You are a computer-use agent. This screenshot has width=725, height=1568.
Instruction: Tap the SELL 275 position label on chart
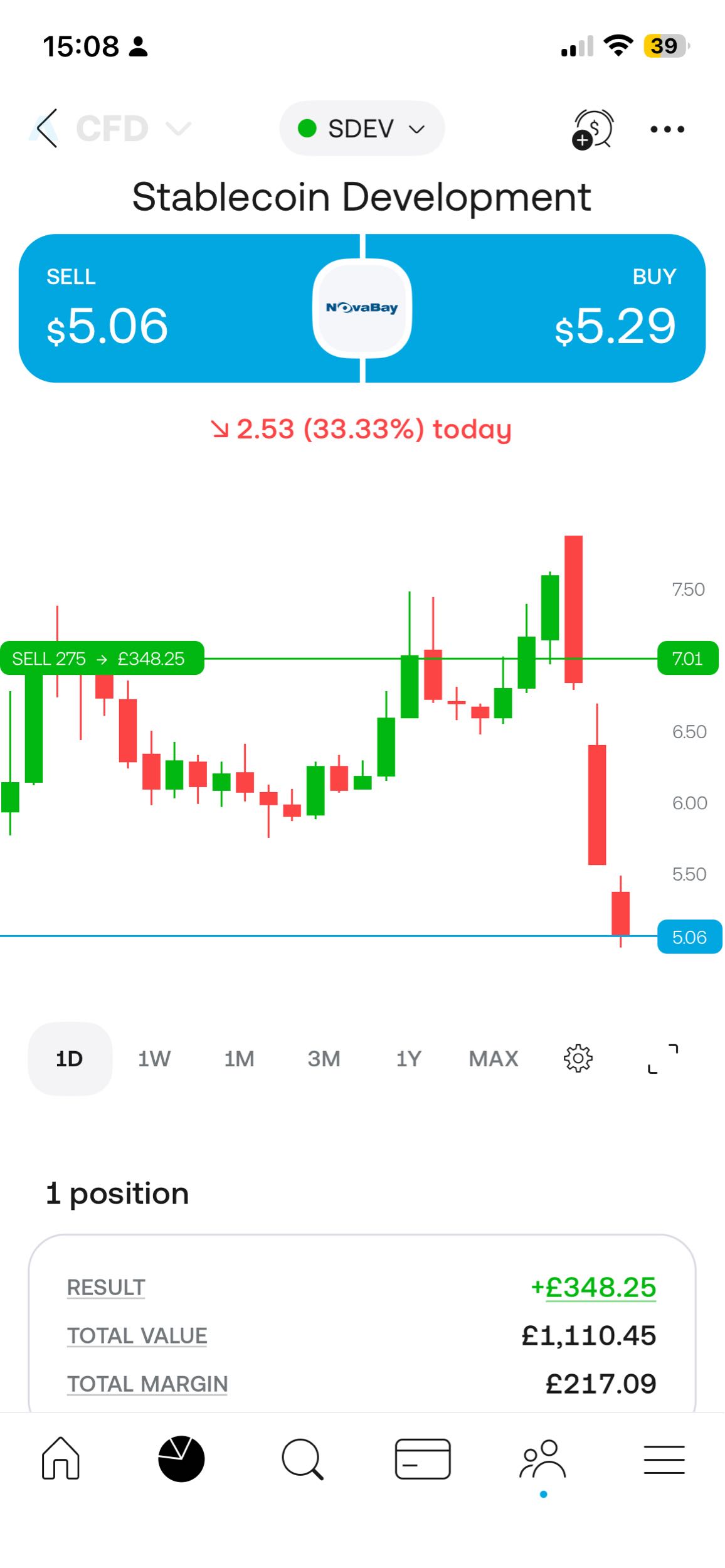point(102,658)
